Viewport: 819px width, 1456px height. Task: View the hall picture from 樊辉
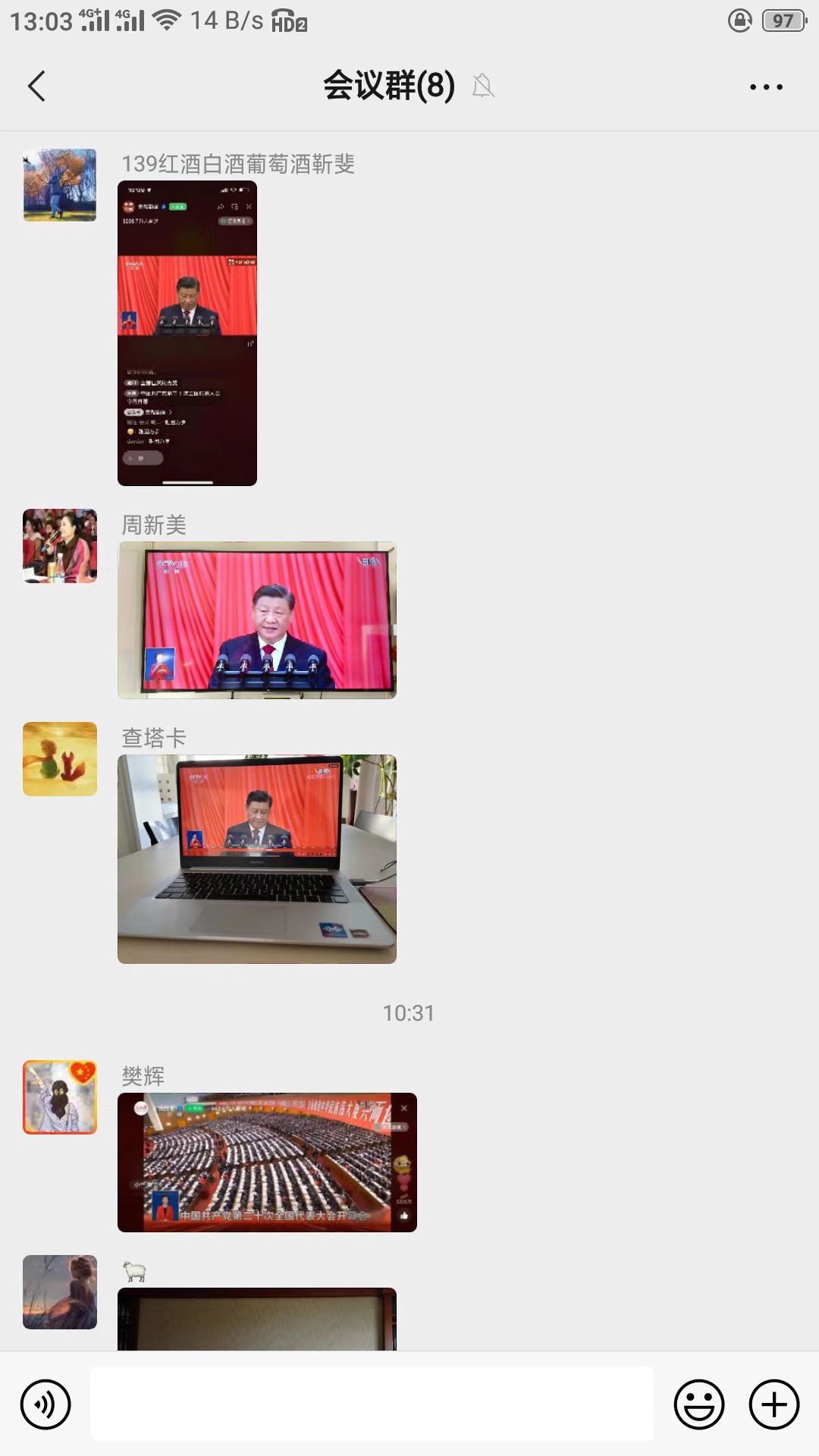tap(267, 1162)
